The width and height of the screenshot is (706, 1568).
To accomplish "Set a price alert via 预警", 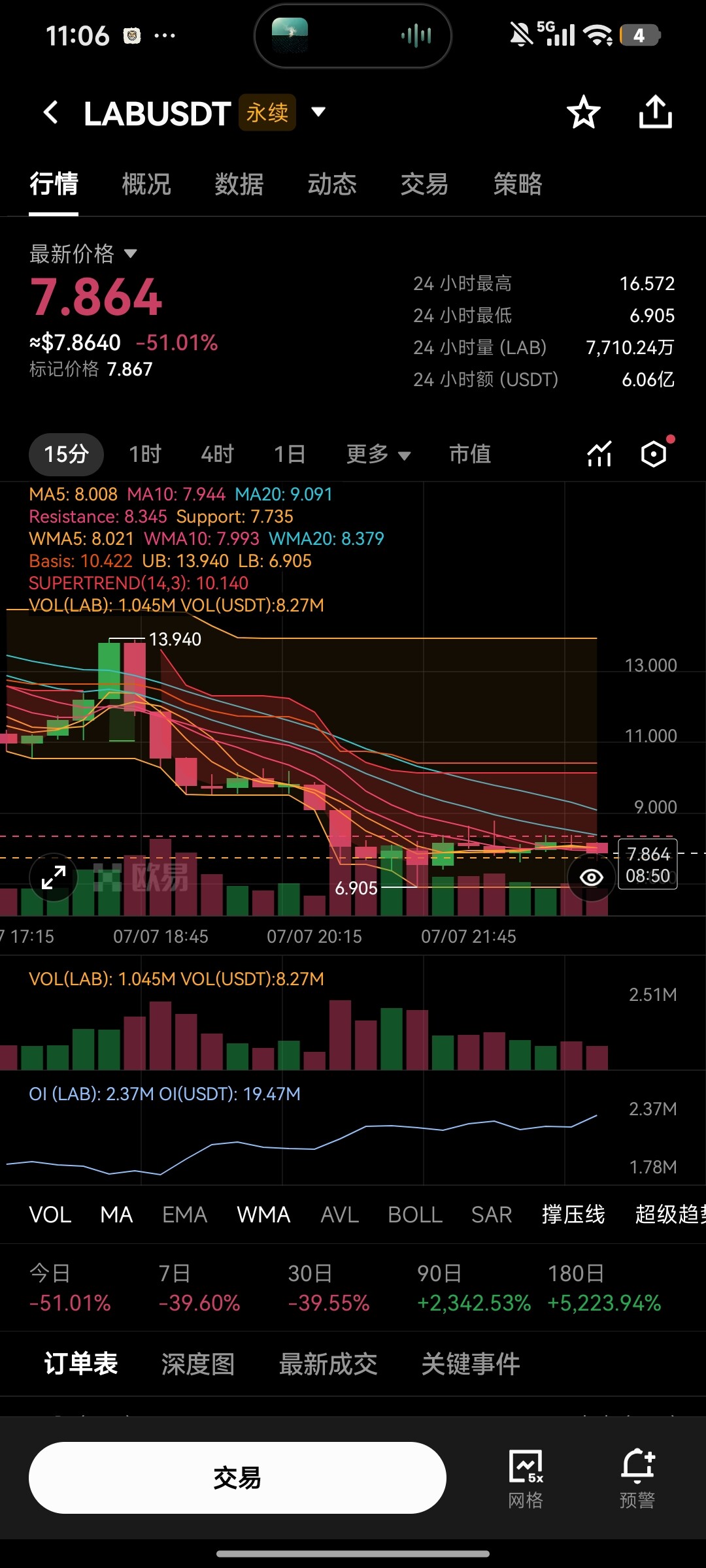I will pos(637,1479).
